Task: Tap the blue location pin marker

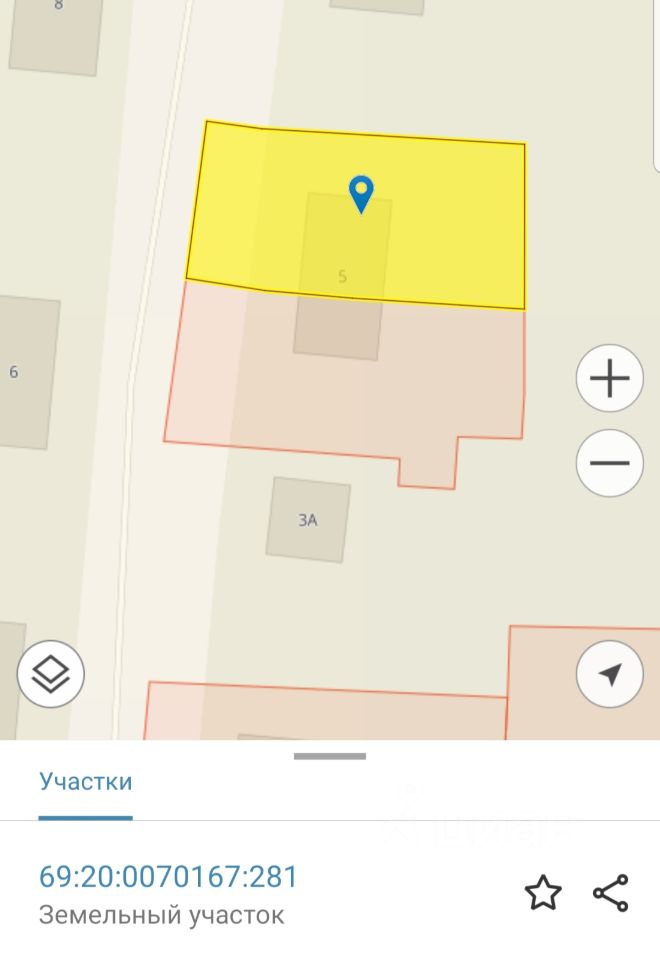Action: (x=361, y=192)
